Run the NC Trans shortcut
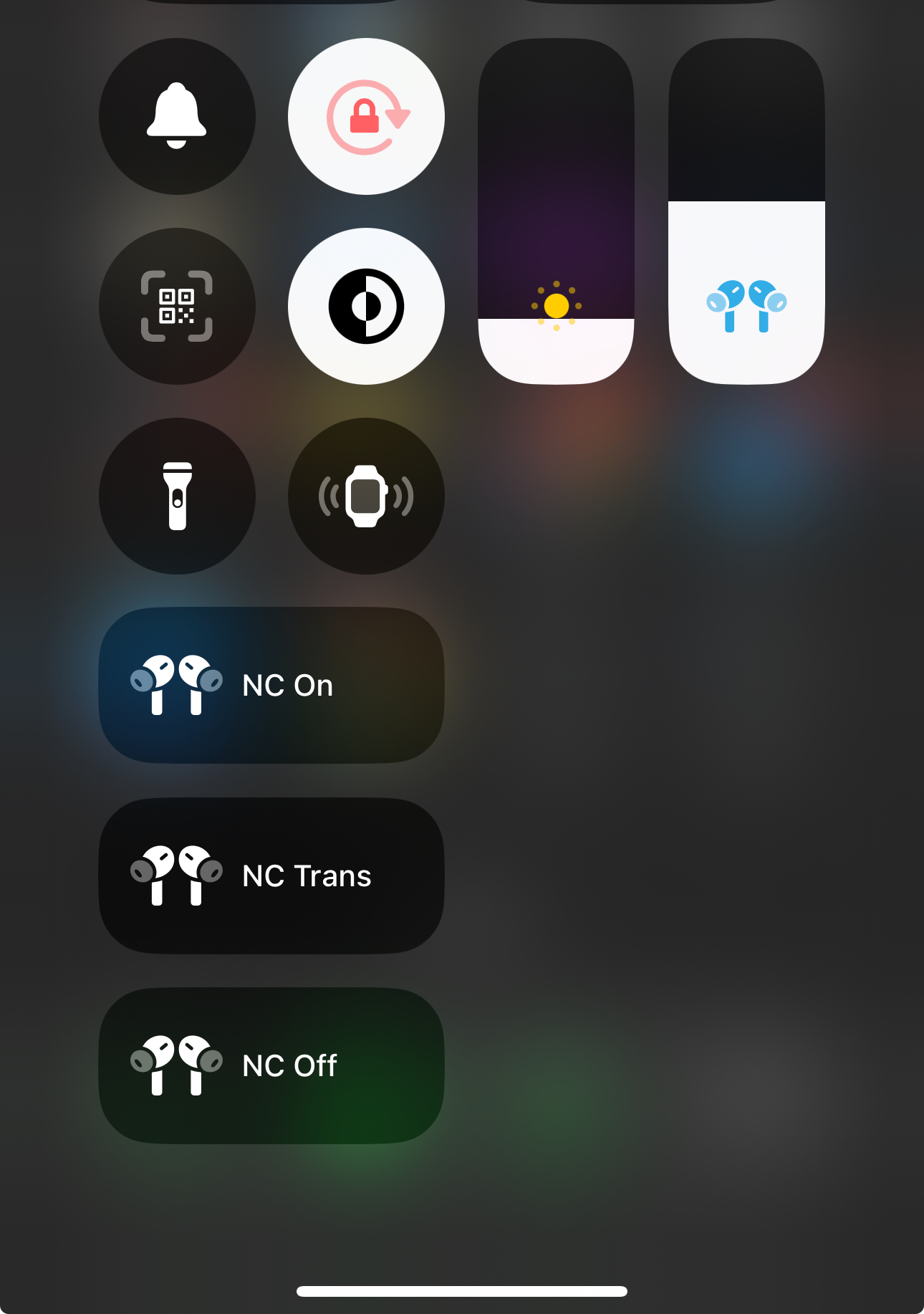The height and width of the screenshot is (1314, 924). (x=271, y=876)
